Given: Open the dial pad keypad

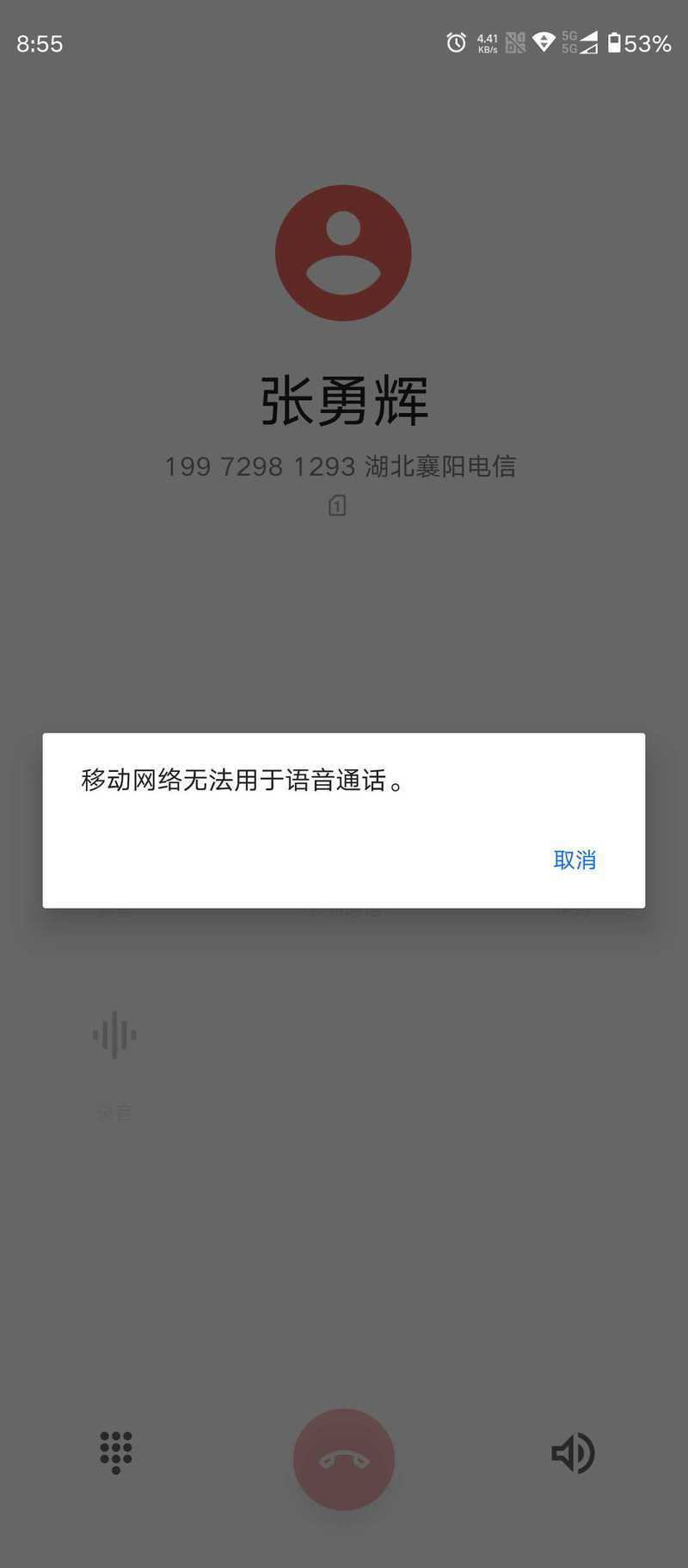Looking at the screenshot, I should [x=116, y=1453].
